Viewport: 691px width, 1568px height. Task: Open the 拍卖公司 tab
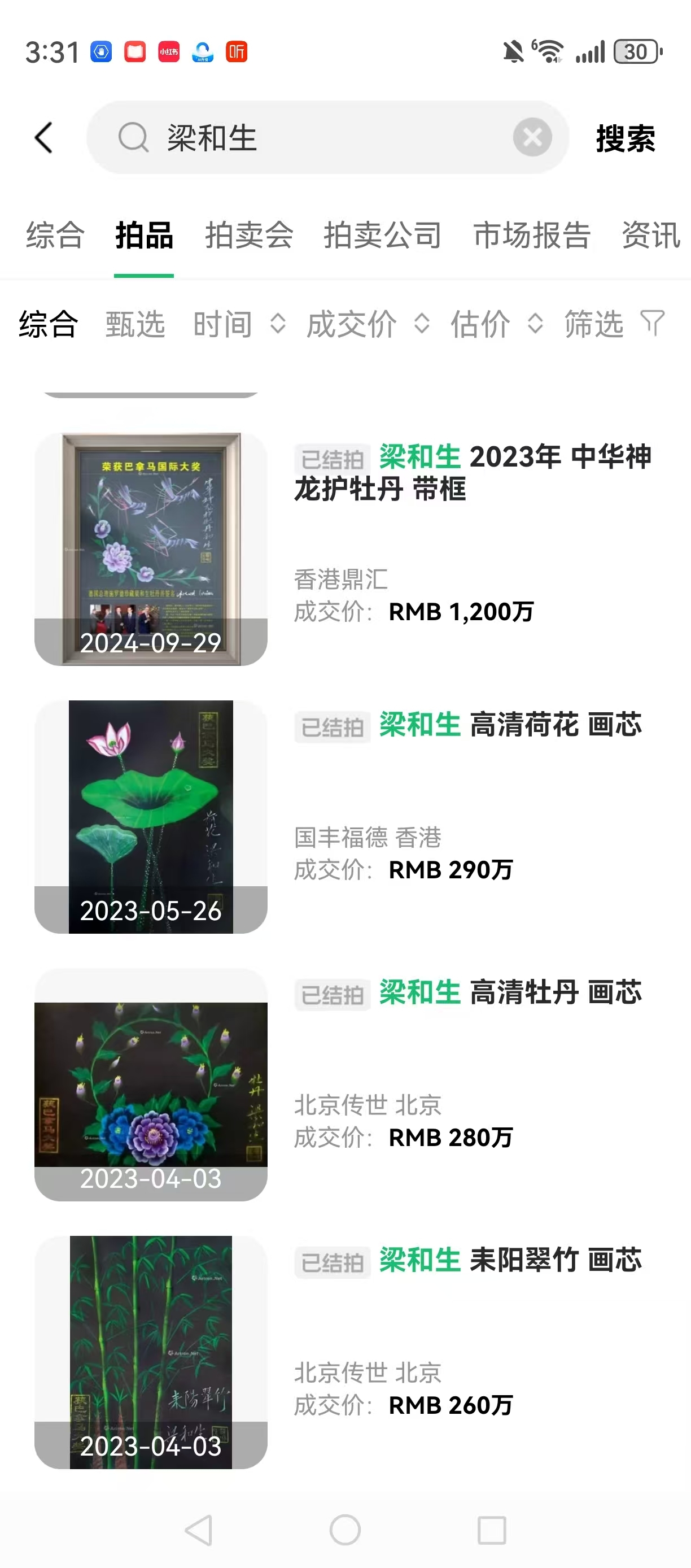(383, 235)
